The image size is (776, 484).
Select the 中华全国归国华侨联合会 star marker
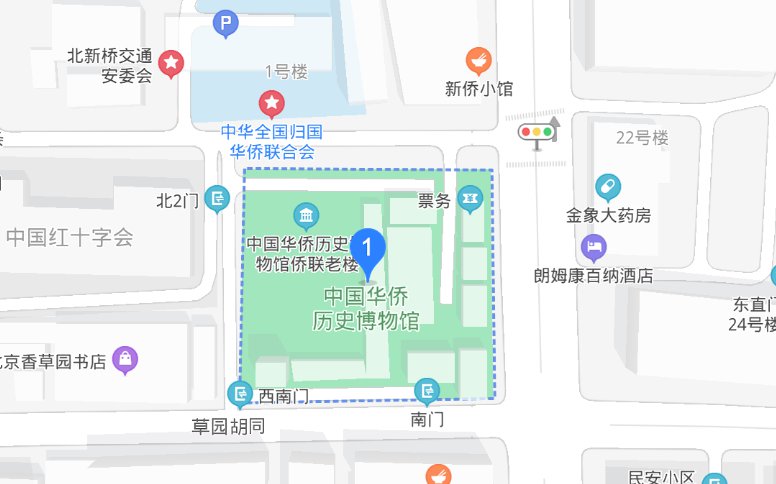[x=271, y=101]
